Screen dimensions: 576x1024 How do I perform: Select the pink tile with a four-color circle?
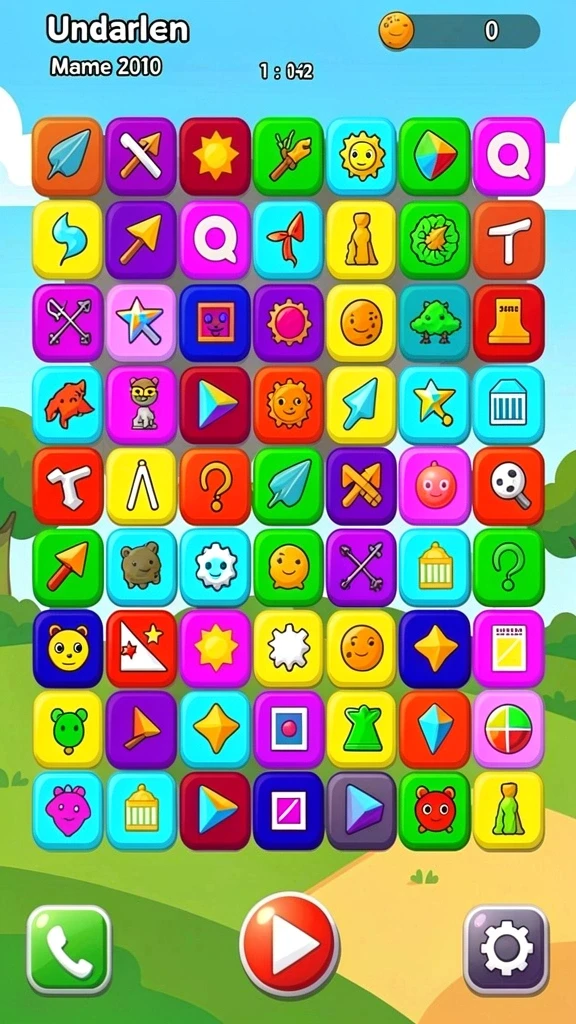(x=508, y=729)
